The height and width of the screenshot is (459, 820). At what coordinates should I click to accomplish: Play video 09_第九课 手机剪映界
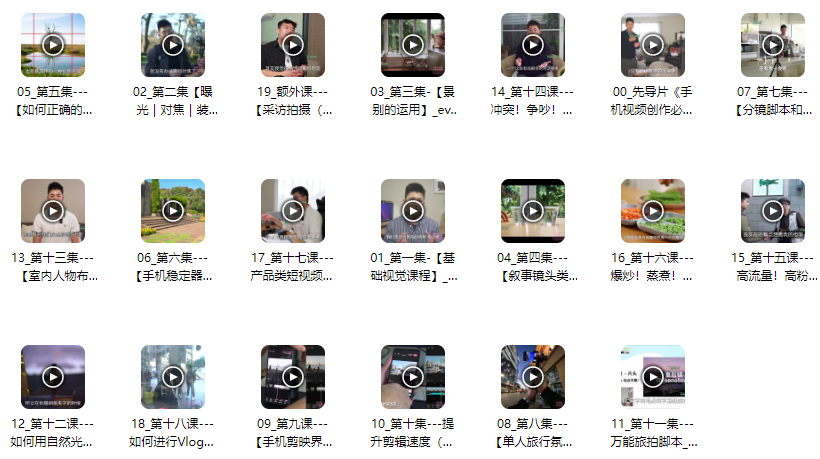click(293, 377)
